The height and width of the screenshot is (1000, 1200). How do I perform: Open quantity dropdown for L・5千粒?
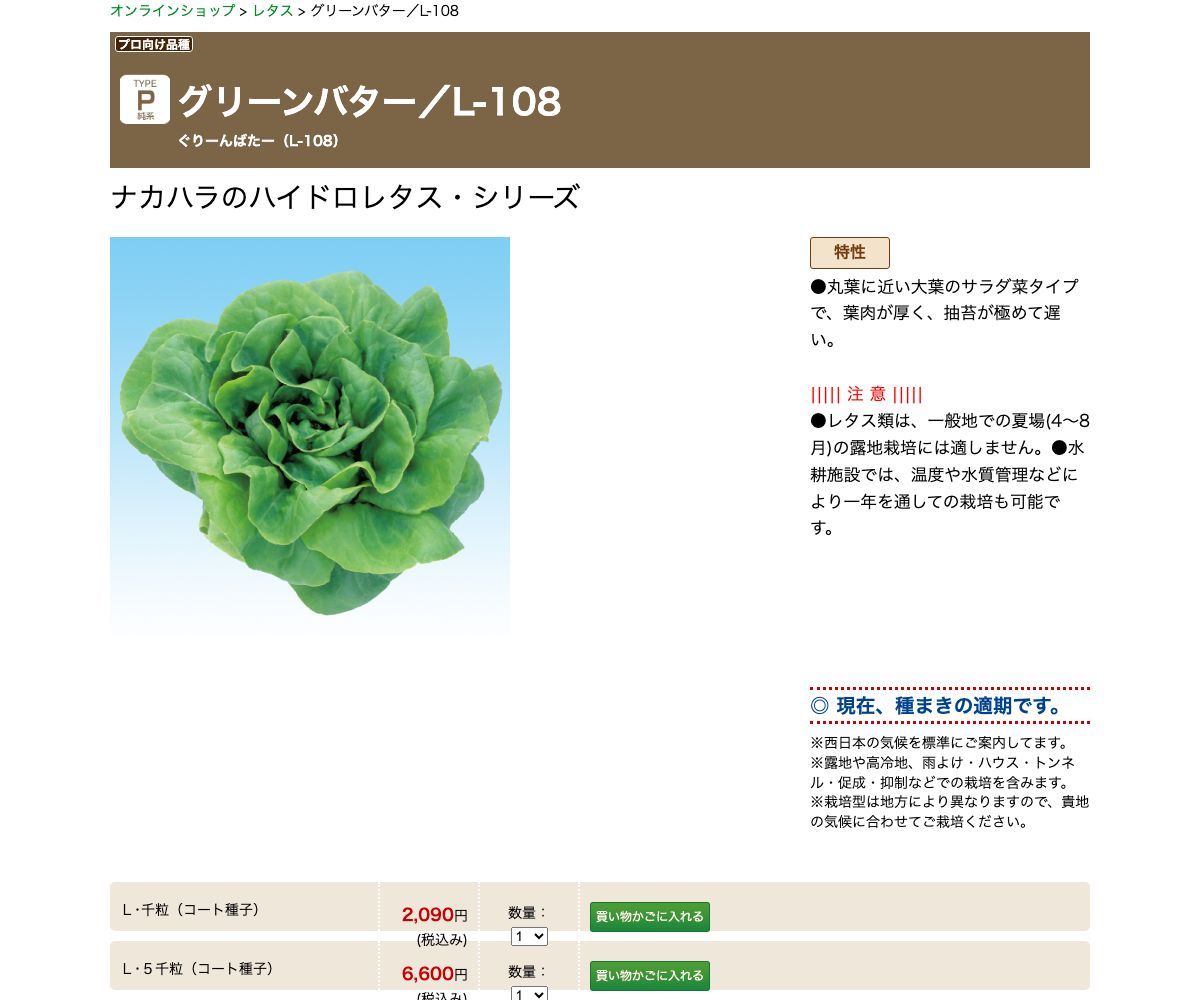[x=529, y=994]
